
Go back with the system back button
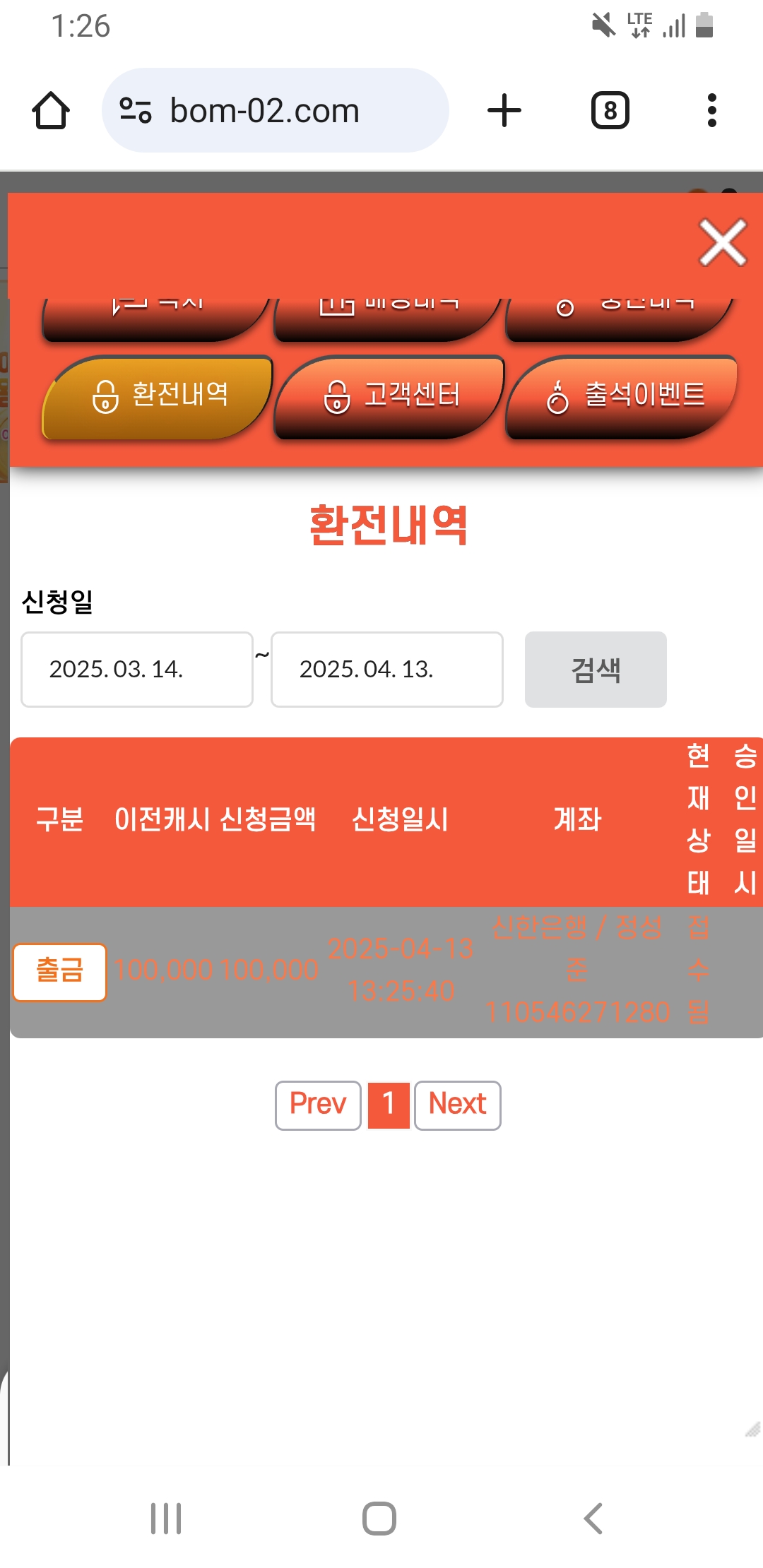[x=593, y=1518]
